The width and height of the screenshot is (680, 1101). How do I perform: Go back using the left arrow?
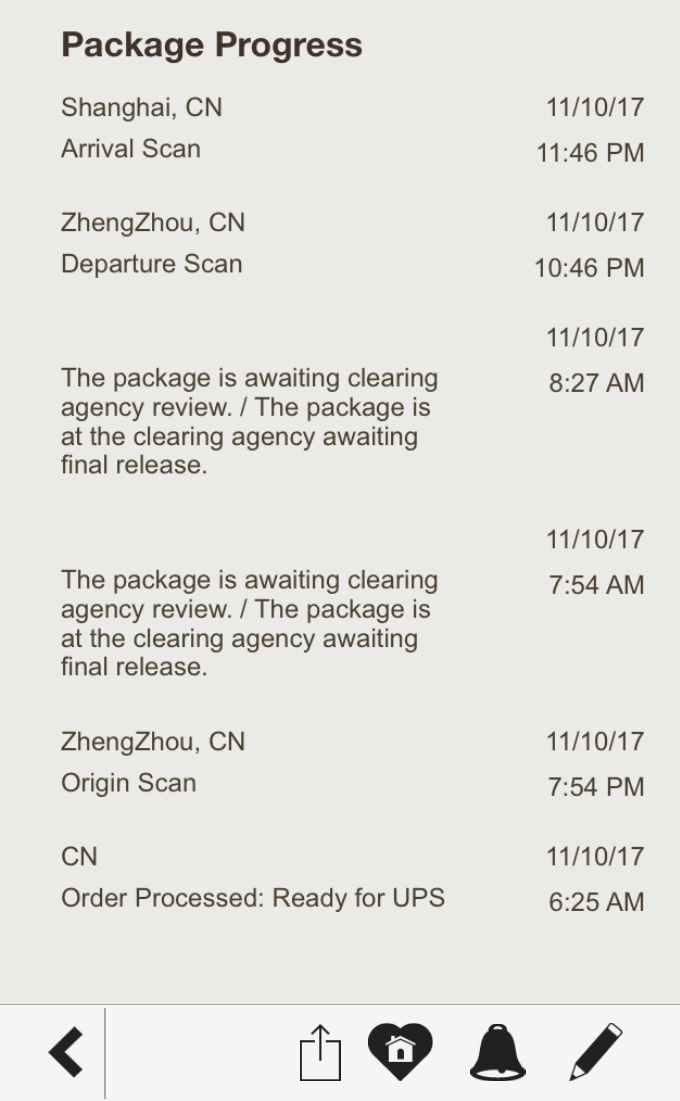(66, 1053)
